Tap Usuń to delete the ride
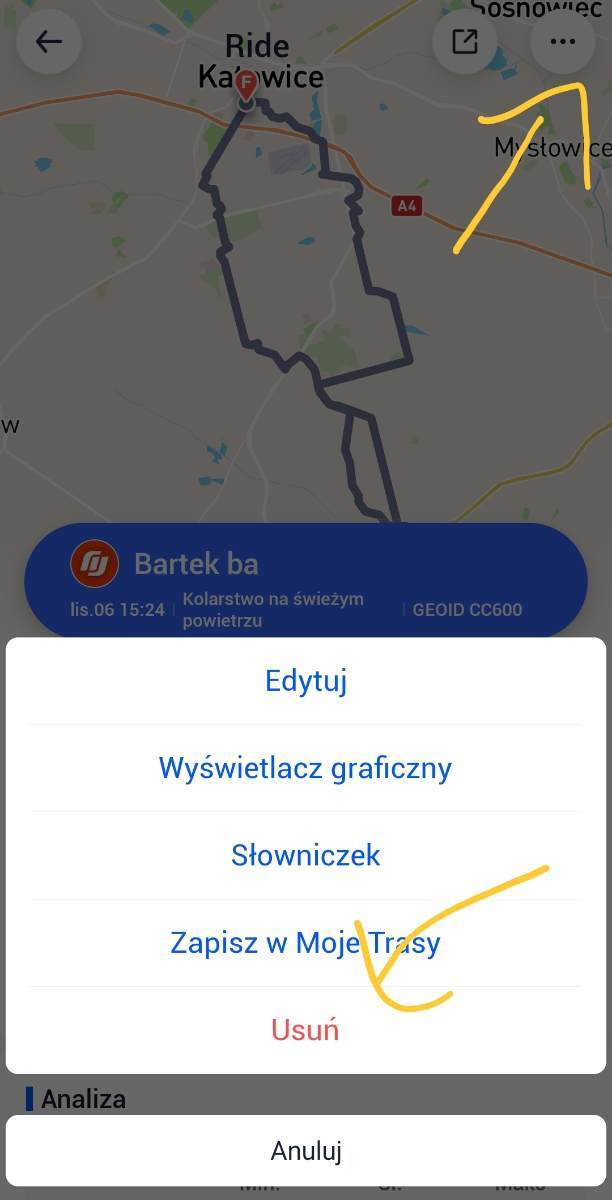This screenshot has width=612, height=1200. click(x=305, y=1029)
